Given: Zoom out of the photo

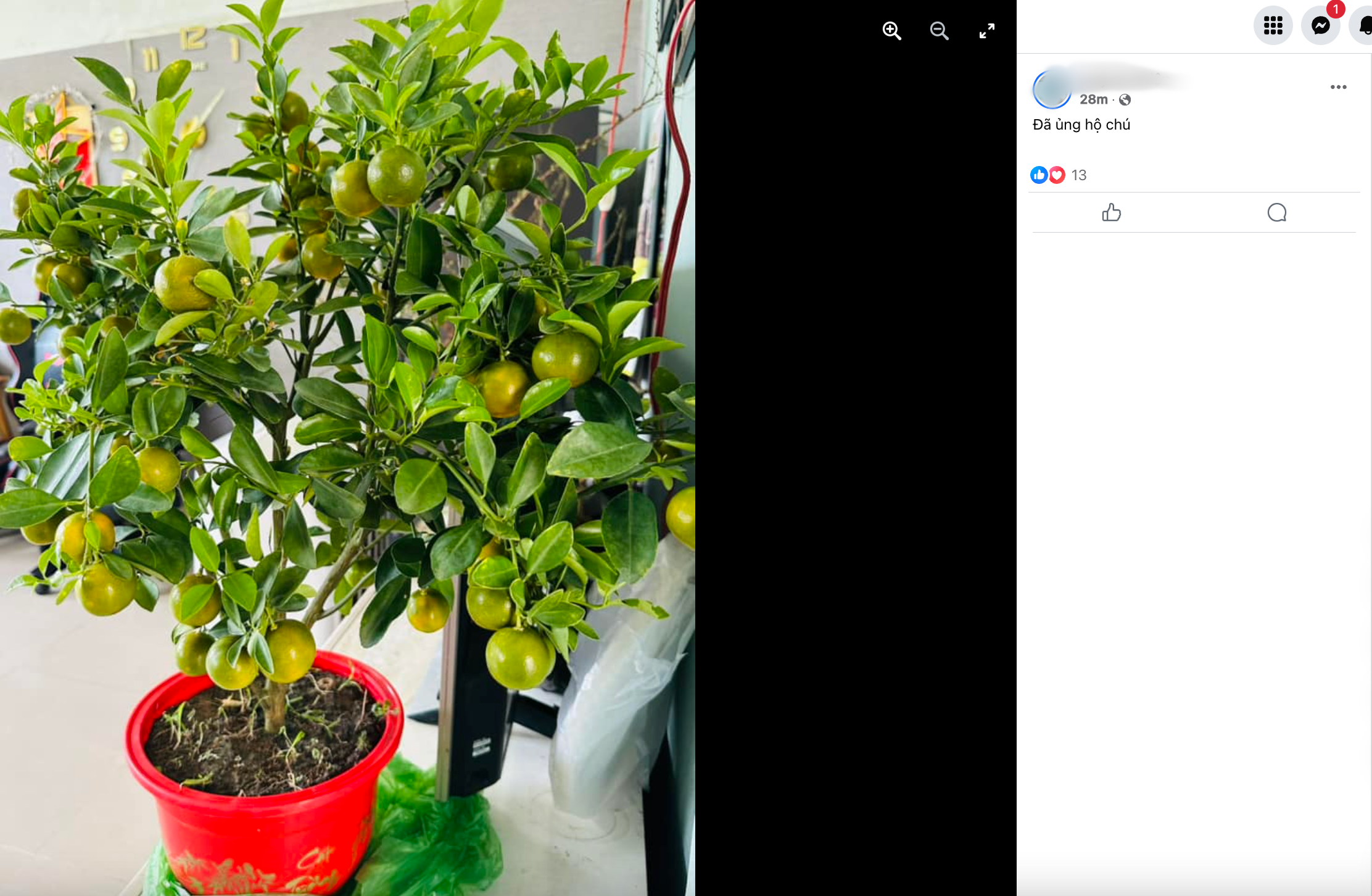Looking at the screenshot, I should tap(939, 30).
